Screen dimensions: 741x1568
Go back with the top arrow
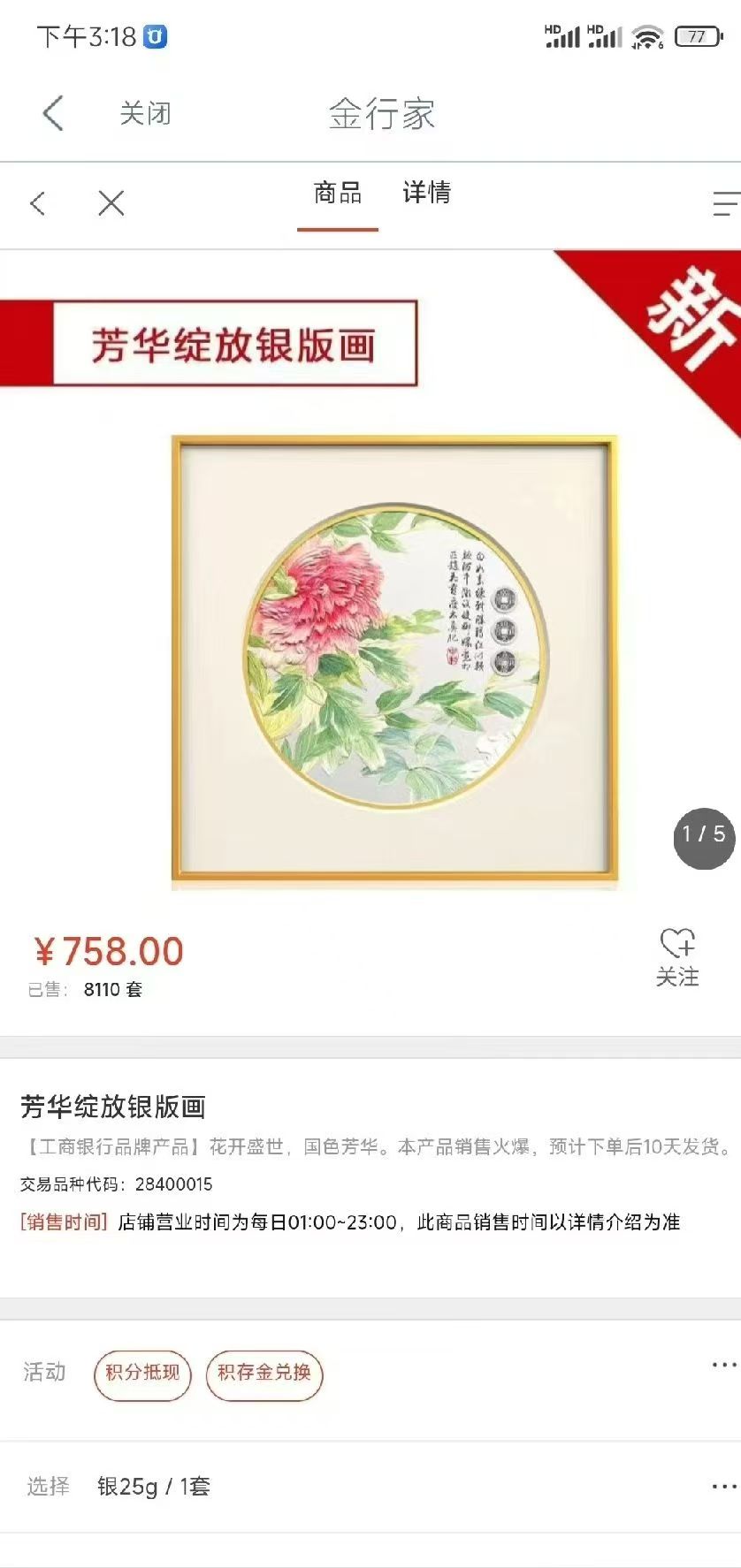pos(53,113)
